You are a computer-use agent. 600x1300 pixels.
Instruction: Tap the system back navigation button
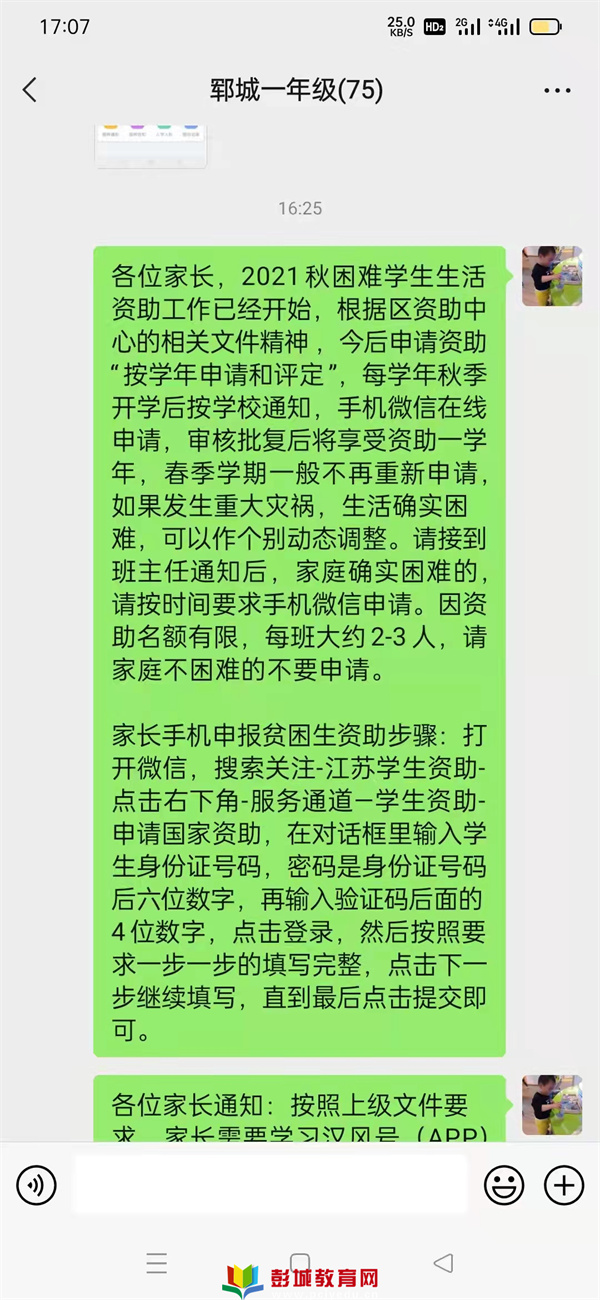click(443, 1263)
